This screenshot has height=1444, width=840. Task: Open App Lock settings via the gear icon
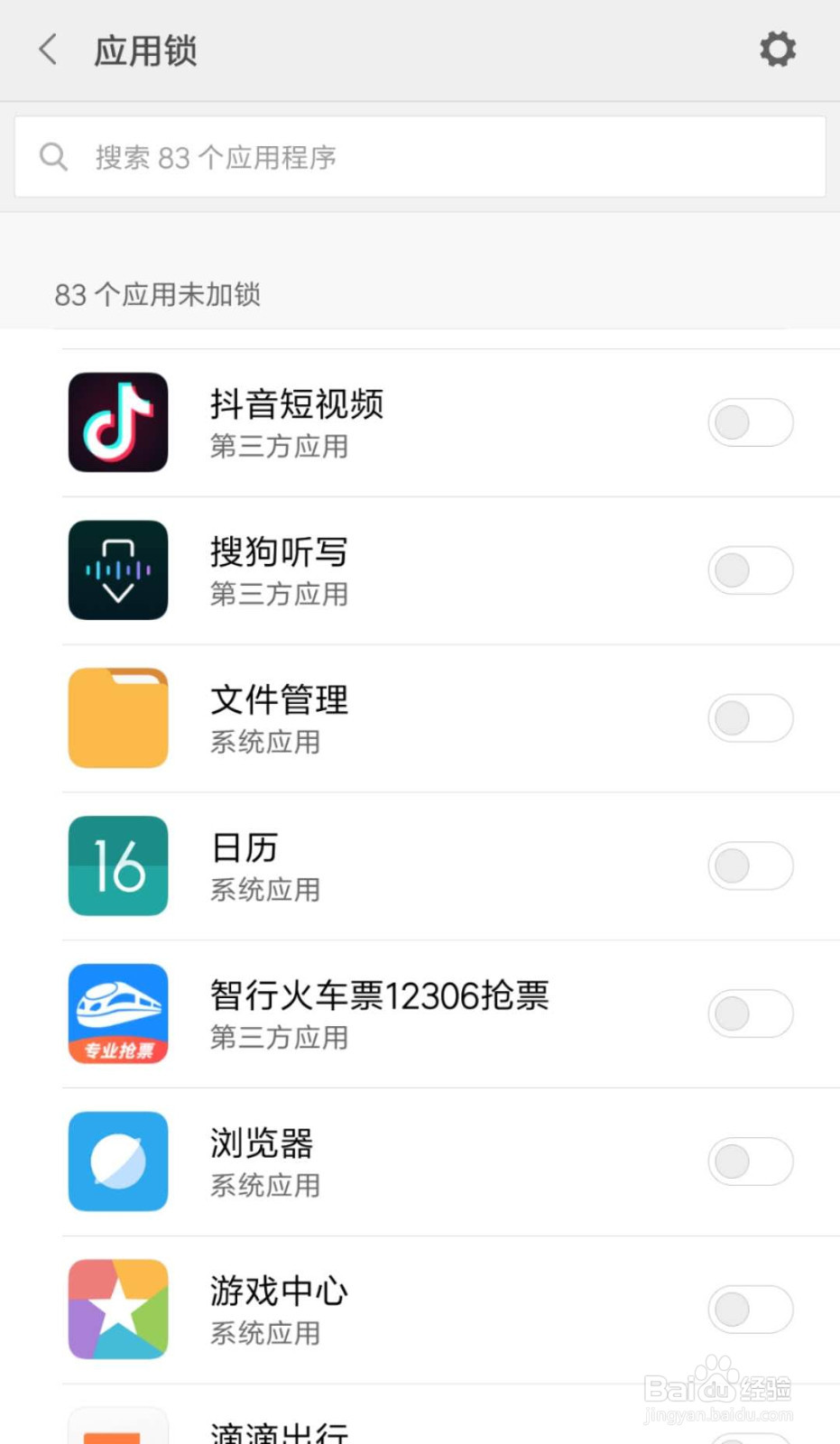point(778,50)
